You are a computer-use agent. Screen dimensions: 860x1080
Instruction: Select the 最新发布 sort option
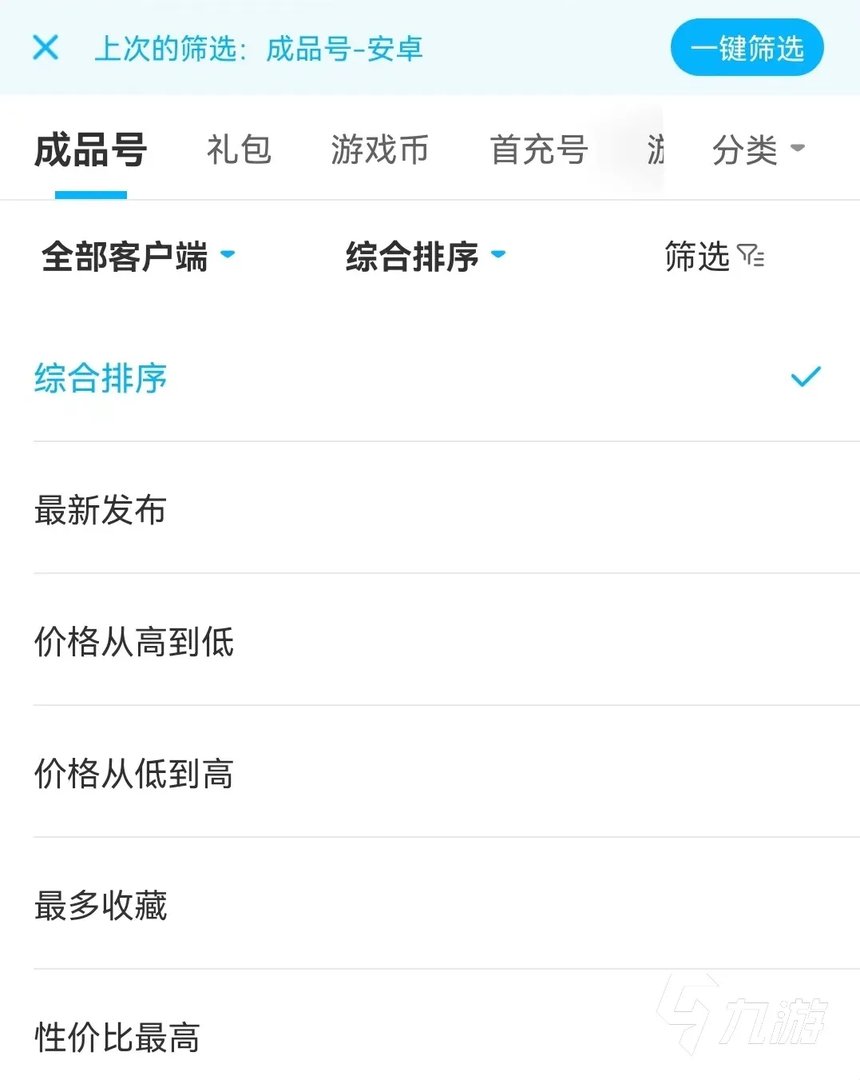[100, 511]
